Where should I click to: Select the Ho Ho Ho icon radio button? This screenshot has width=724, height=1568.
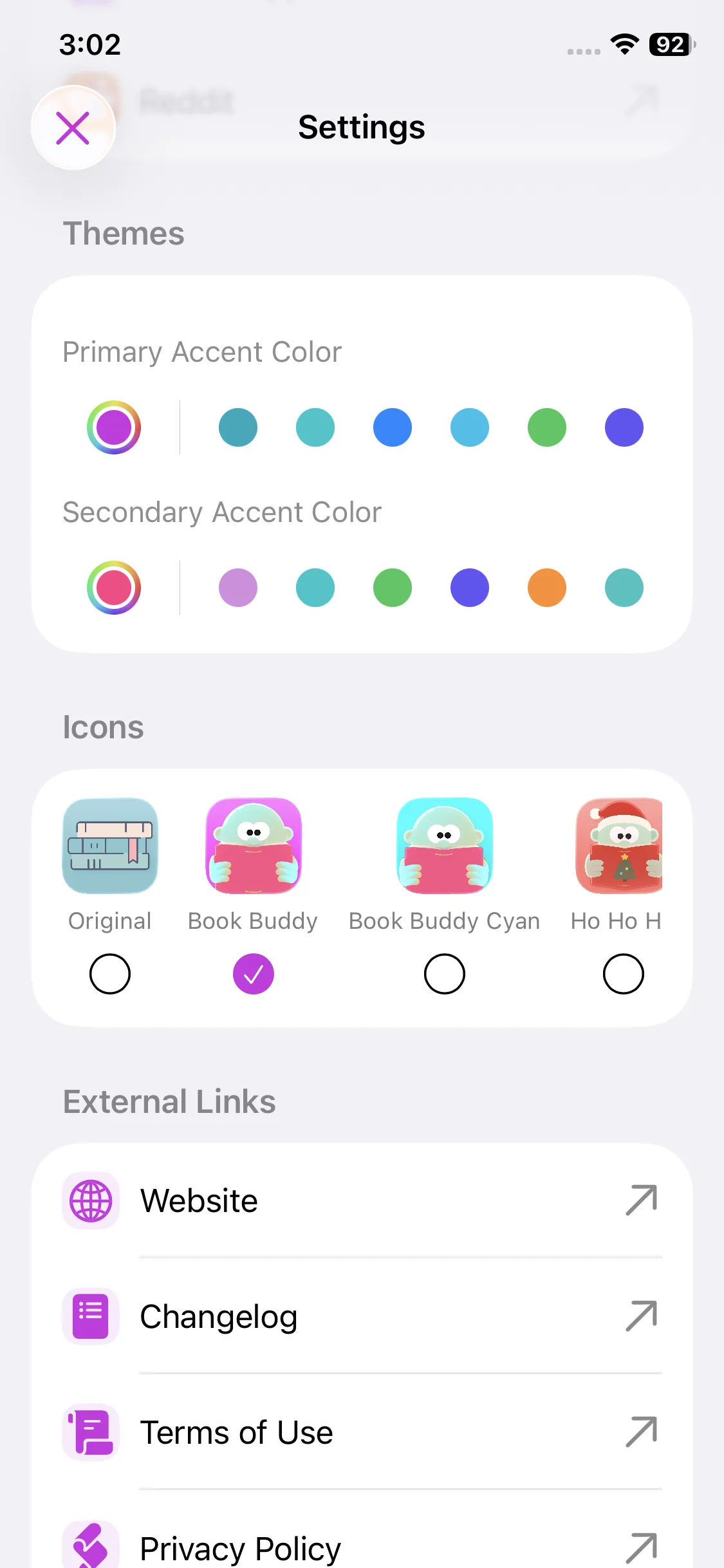pyautogui.click(x=623, y=974)
